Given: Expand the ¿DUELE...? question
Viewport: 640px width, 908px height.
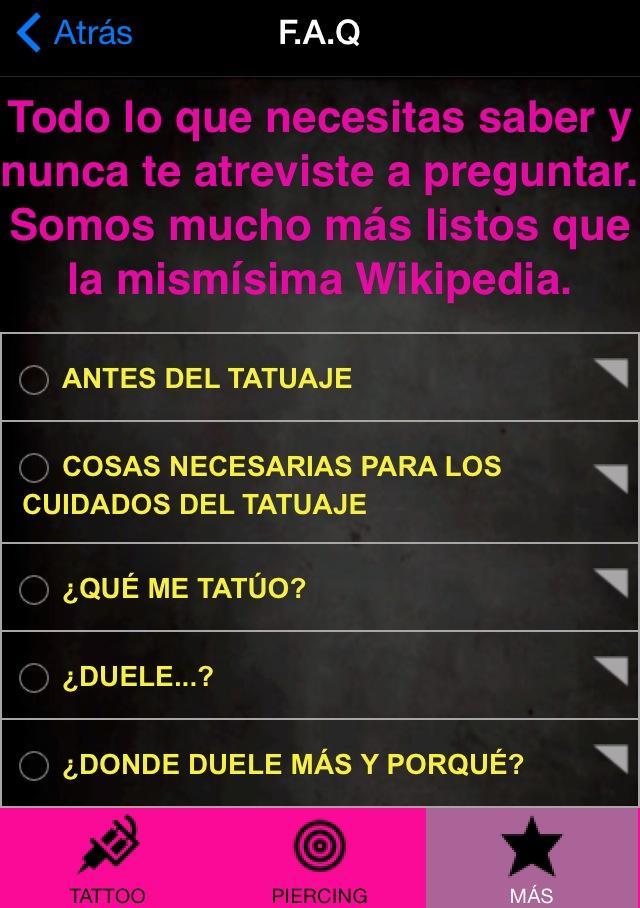Looking at the screenshot, I should (x=320, y=676).
